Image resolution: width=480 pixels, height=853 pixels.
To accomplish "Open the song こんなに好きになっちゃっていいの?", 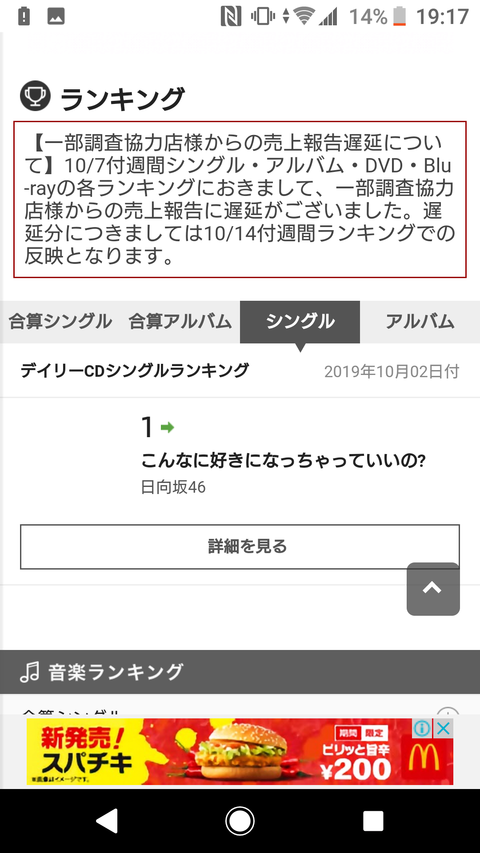I will pos(283,461).
